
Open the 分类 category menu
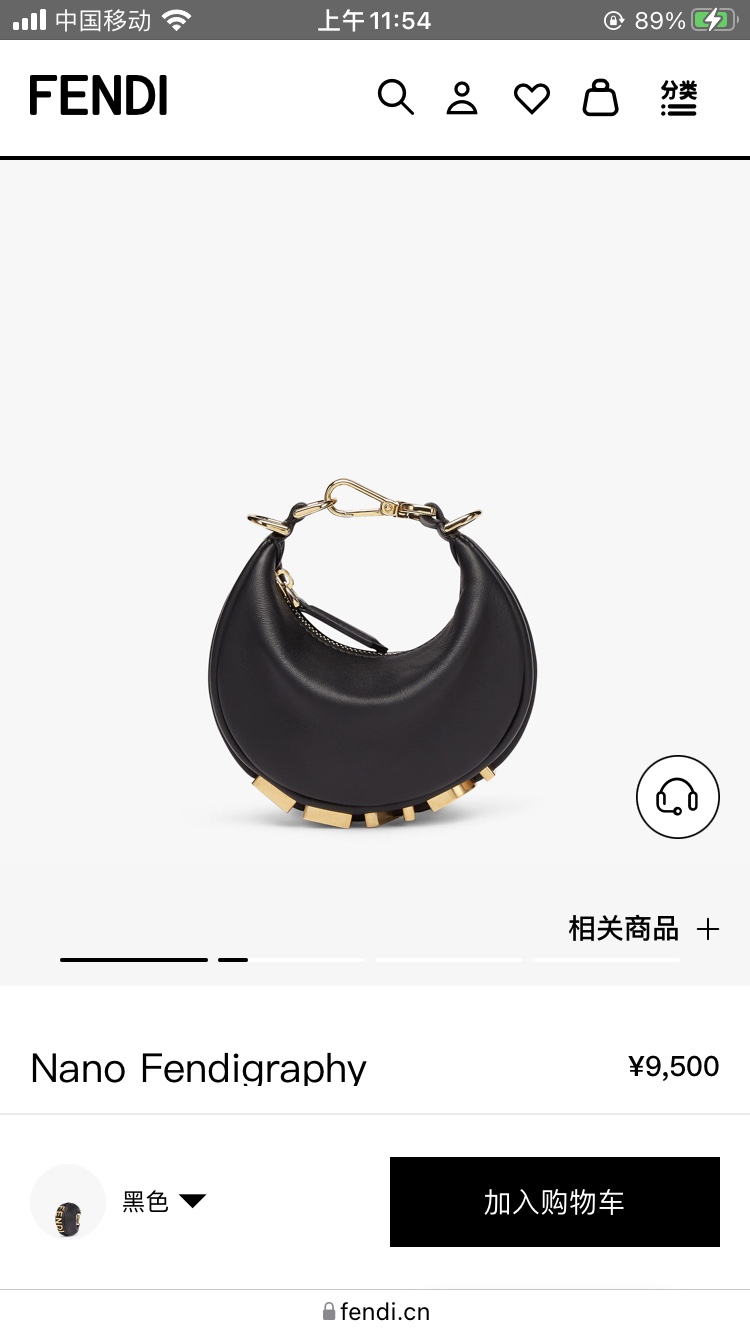679,98
